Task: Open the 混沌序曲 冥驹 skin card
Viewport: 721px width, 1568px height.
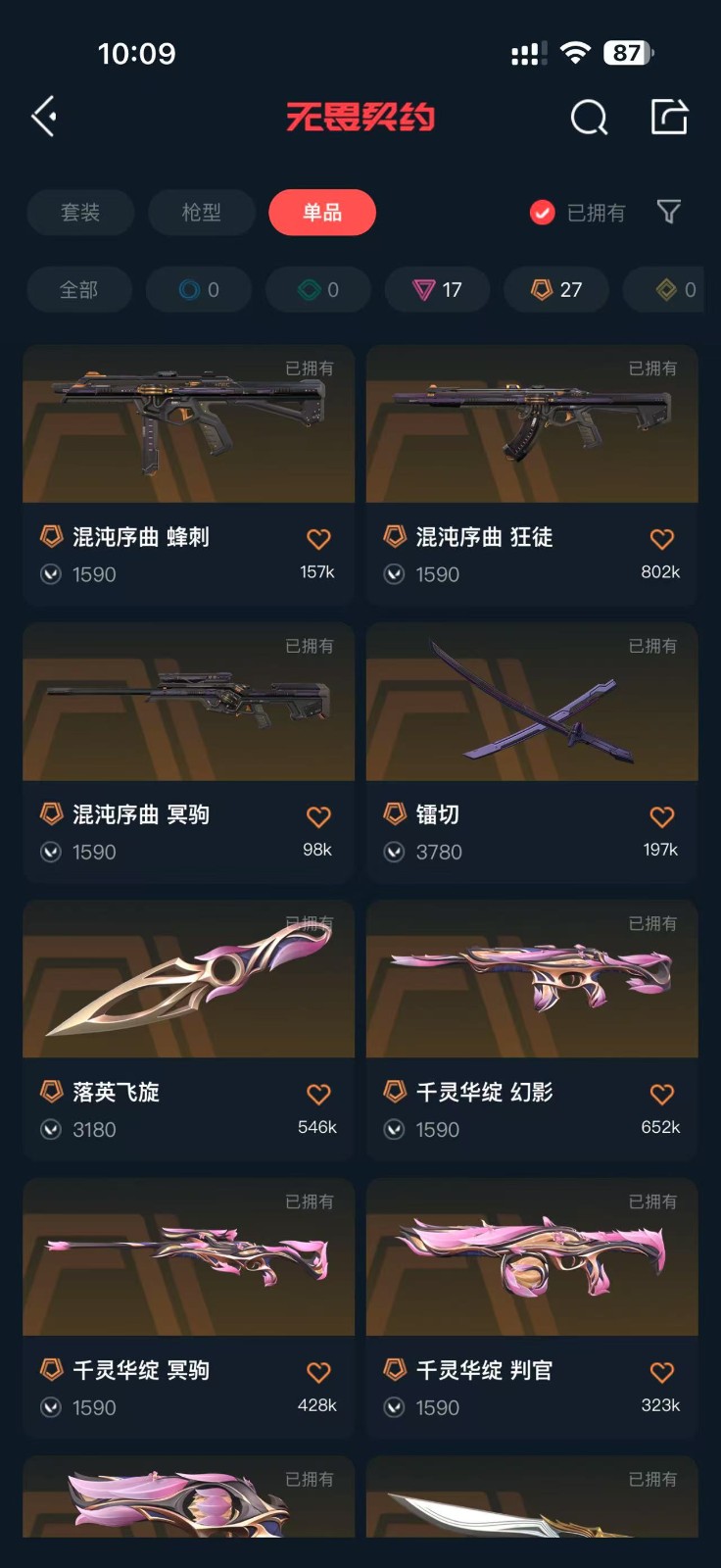Action: click(x=188, y=704)
